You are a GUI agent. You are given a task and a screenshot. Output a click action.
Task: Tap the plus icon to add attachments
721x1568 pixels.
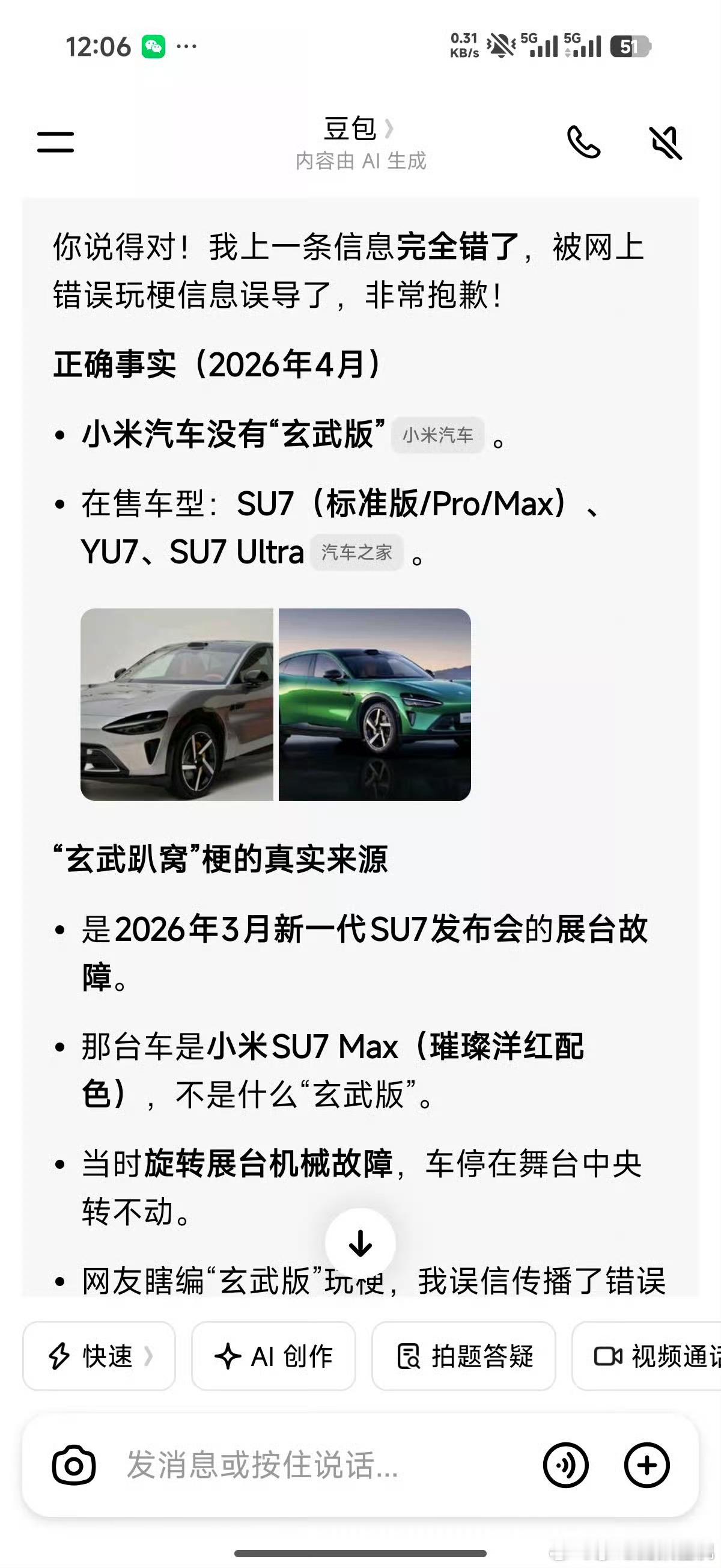point(646,1465)
